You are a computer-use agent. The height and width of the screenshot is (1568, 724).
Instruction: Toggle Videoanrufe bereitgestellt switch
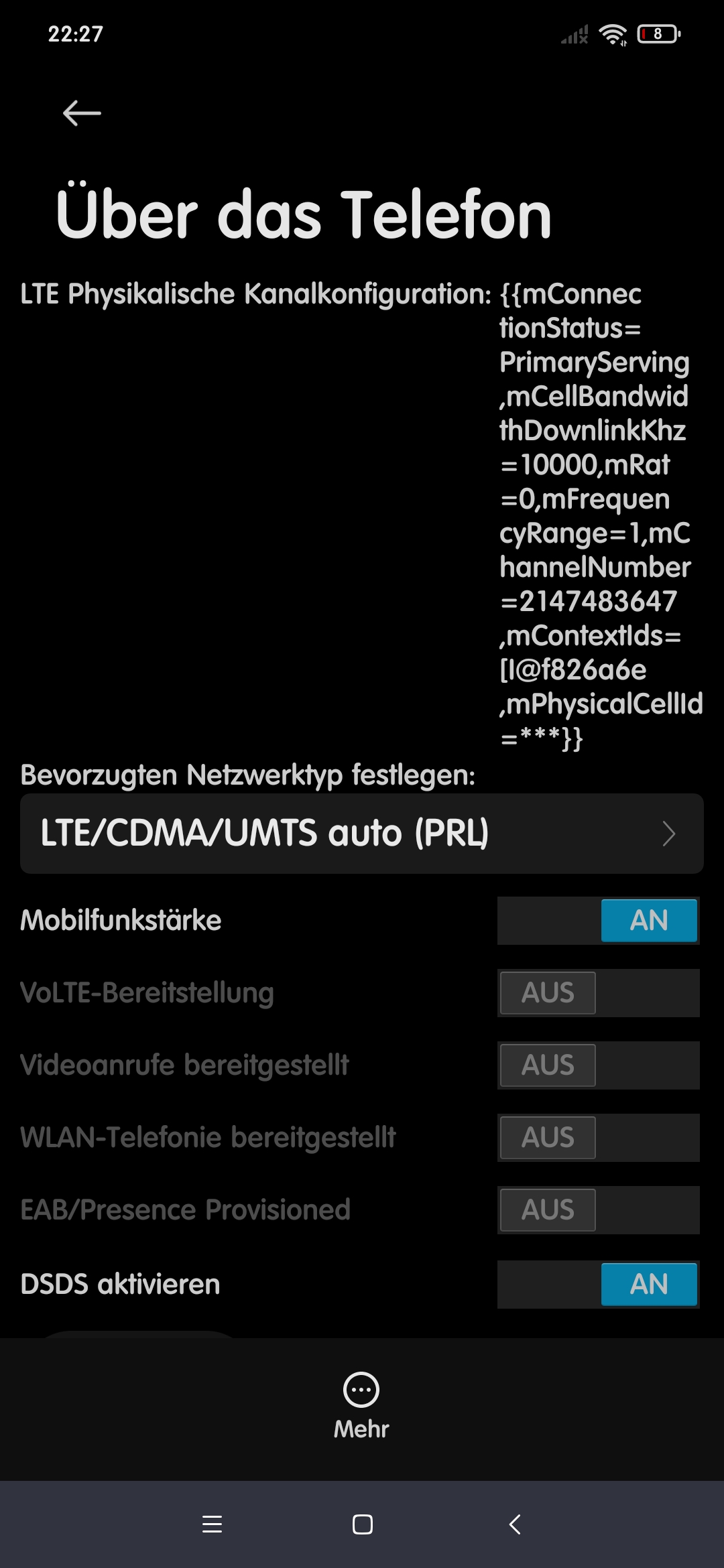click(599, 1065)
